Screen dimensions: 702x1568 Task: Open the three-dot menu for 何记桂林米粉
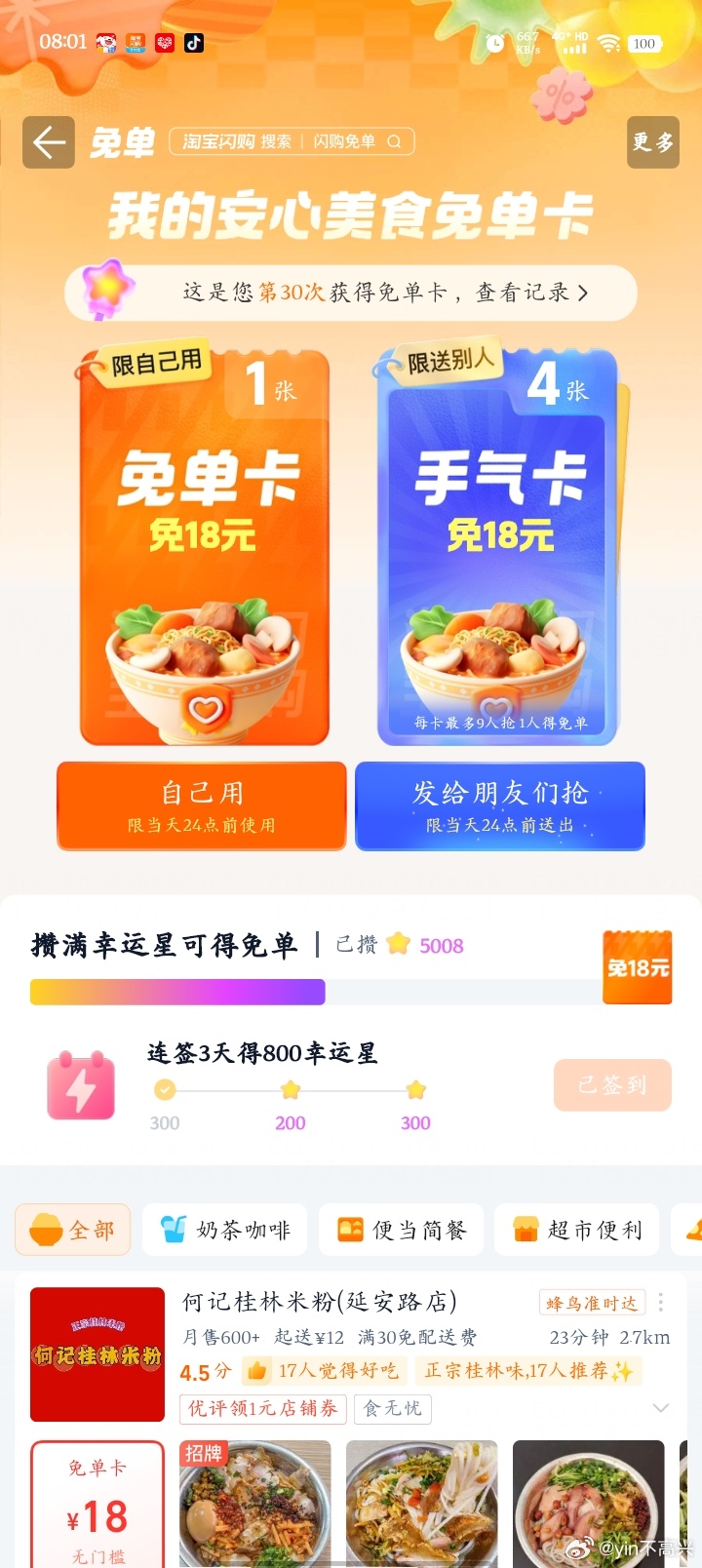661,1302
